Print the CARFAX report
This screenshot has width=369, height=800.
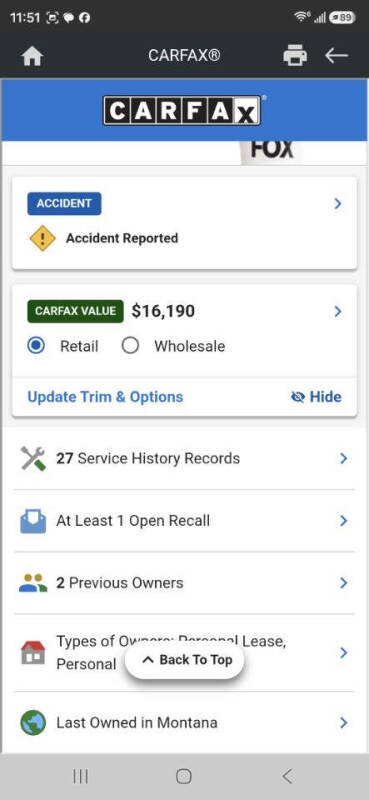pos(295,56)
